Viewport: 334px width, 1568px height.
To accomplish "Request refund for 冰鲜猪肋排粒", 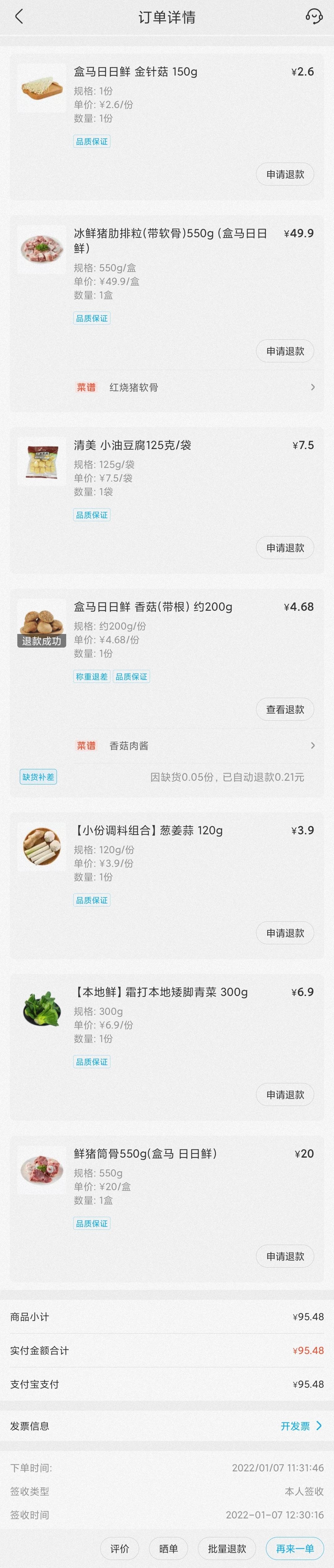I will (x=285, y=351).
